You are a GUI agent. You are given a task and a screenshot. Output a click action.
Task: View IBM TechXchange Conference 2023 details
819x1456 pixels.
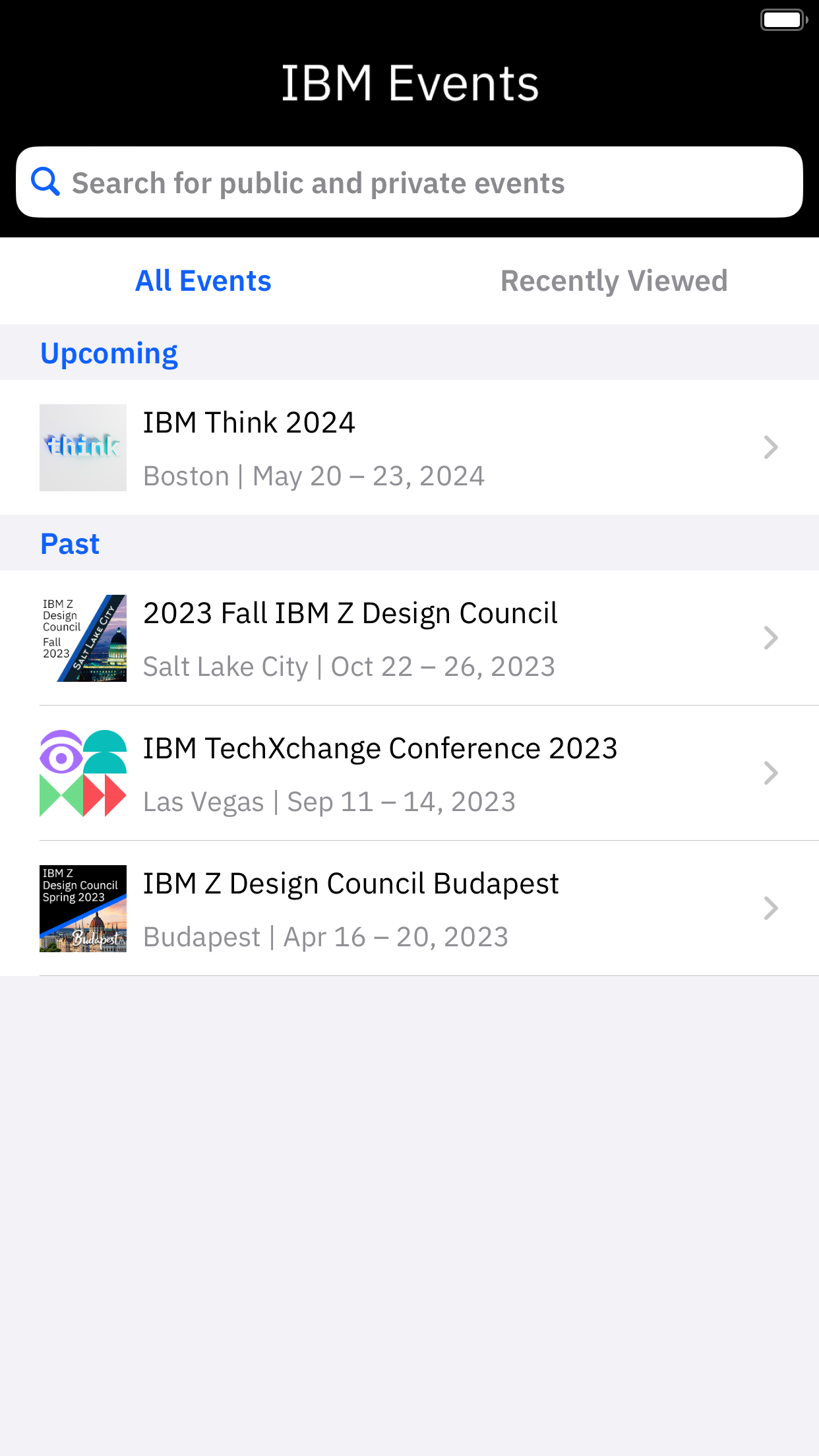[x=409, y=773]
